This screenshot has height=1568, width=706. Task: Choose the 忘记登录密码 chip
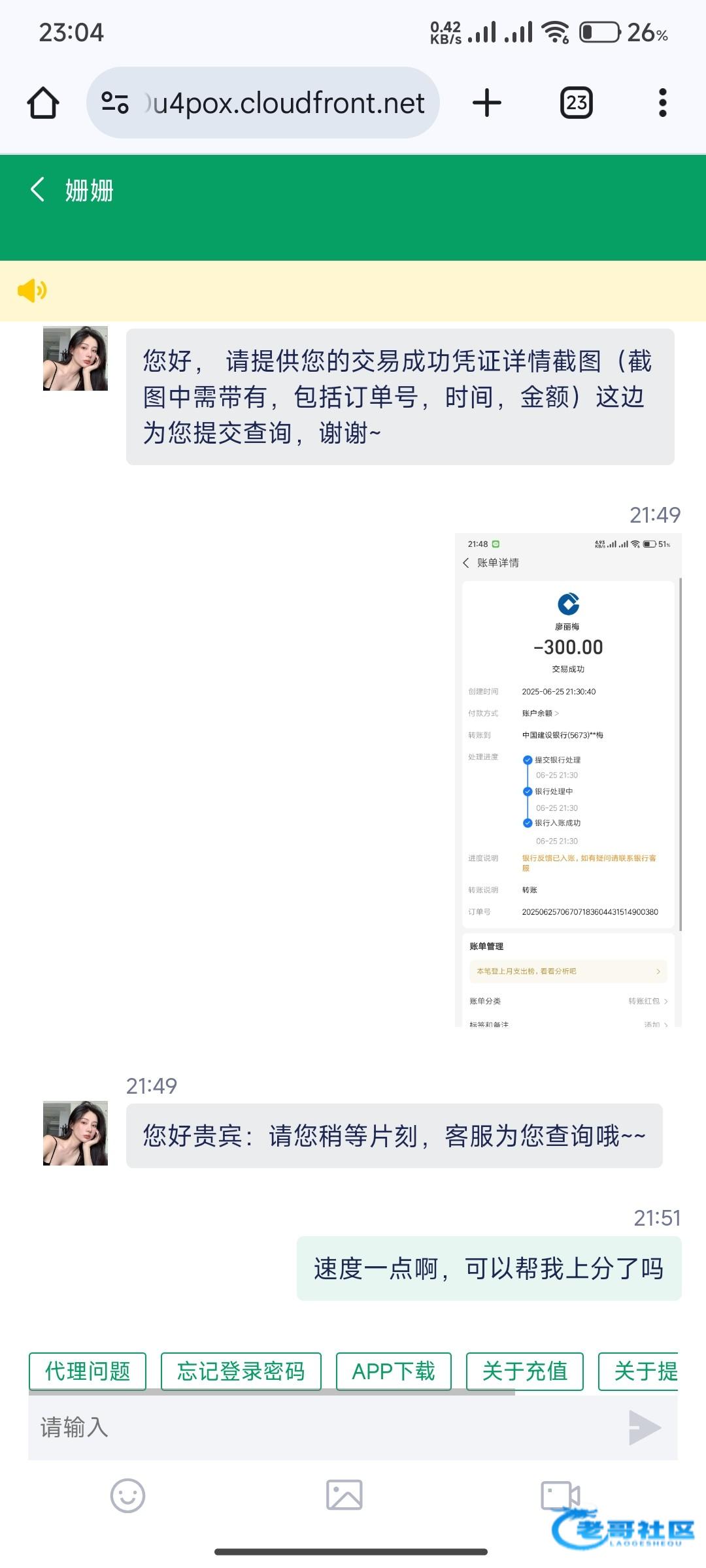(x=241, y=1371)
